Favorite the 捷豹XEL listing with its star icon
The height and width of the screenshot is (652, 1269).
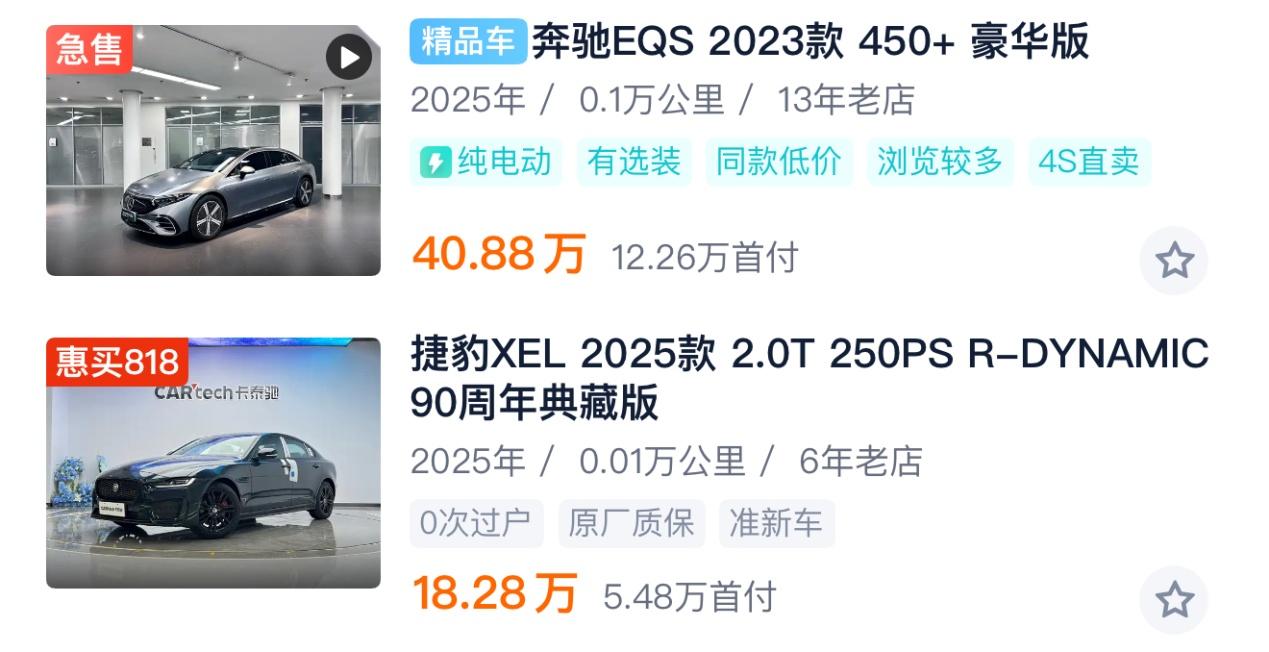[1173, 600]
